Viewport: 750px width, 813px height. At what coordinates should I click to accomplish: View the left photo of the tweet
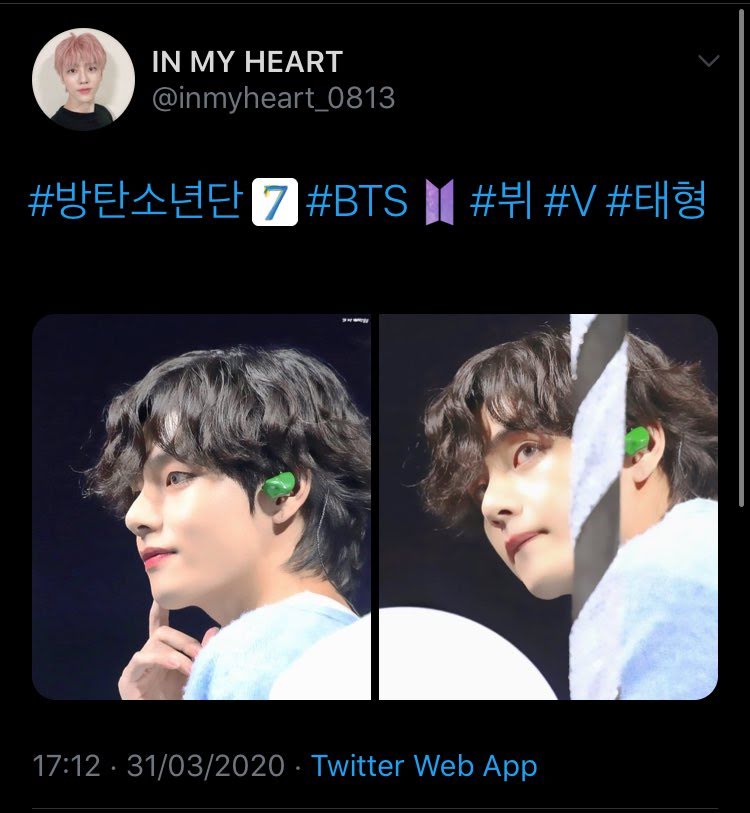point(201,507)
